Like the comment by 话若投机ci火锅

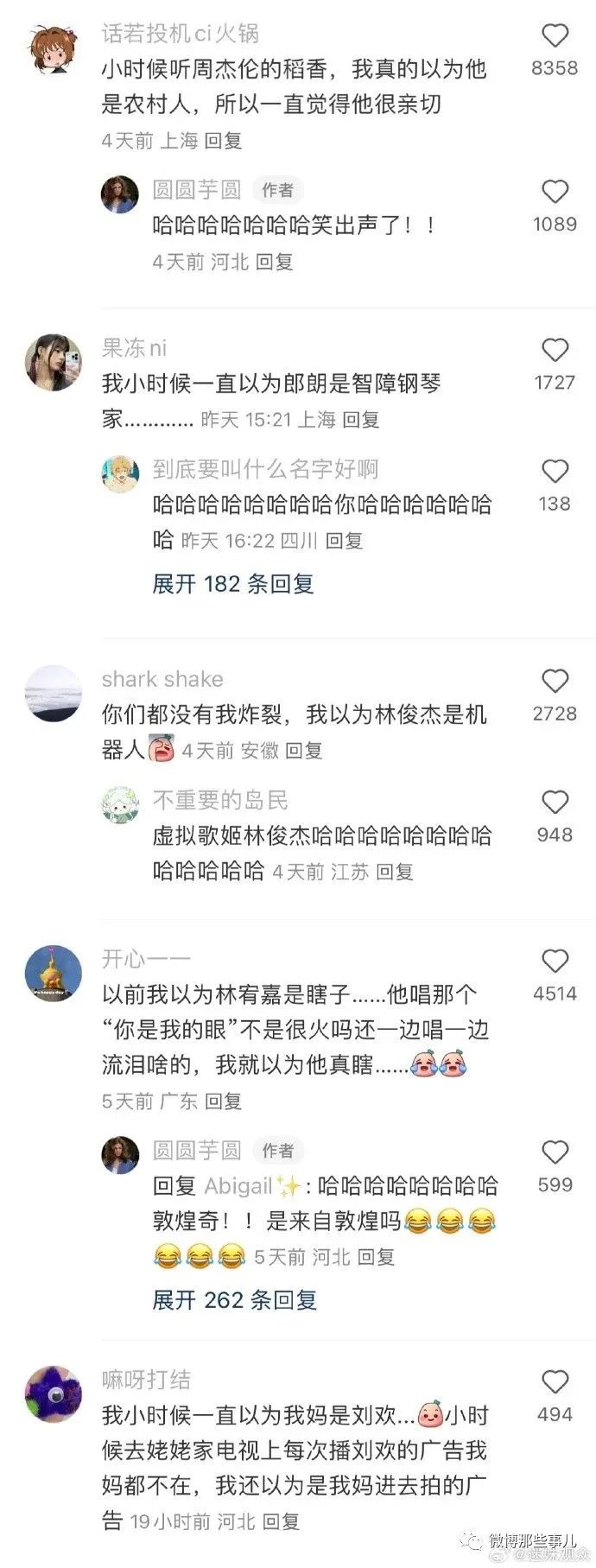pyautogui.click(x=555, y=36)
